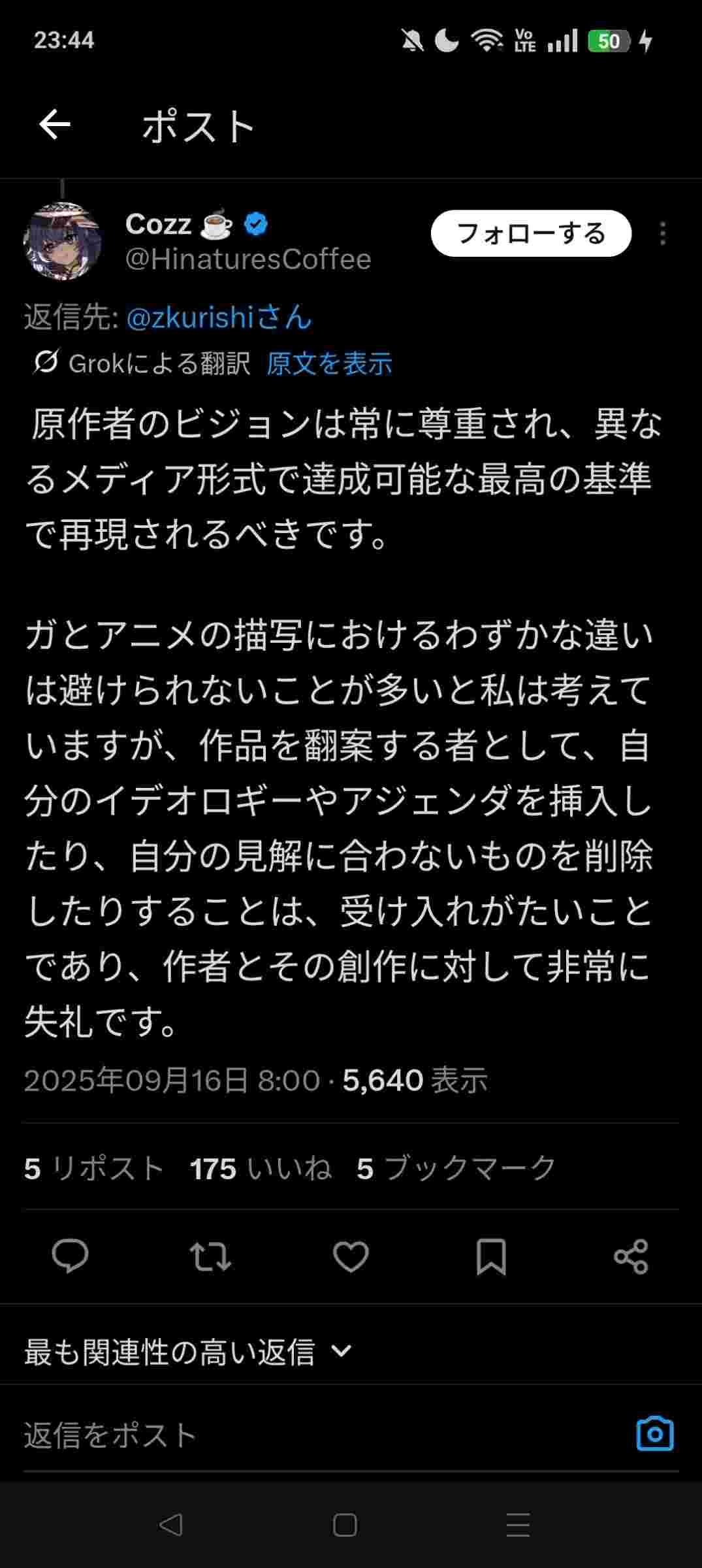Repost this post
This screenshot has width=702, height=1568.
click(210, 1256)
